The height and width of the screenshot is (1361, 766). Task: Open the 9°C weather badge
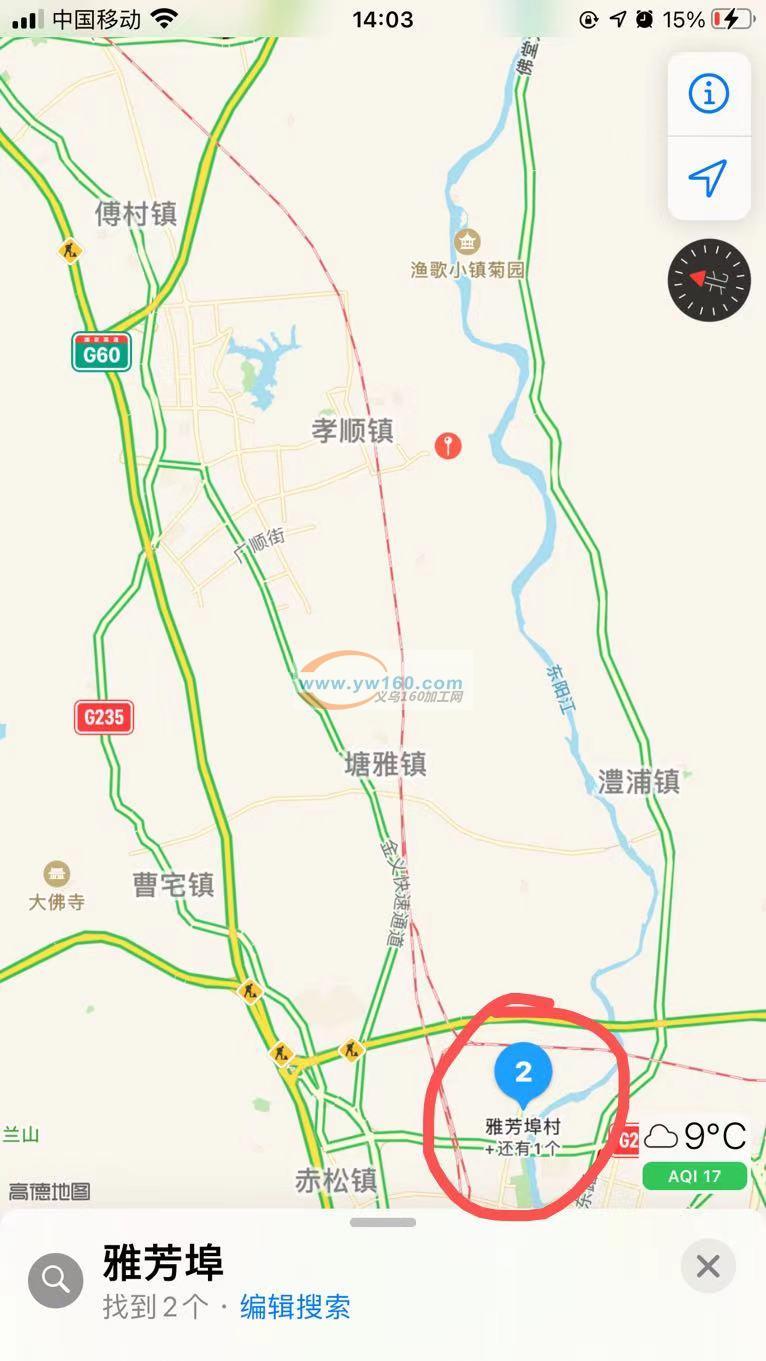coord(695,1136)
